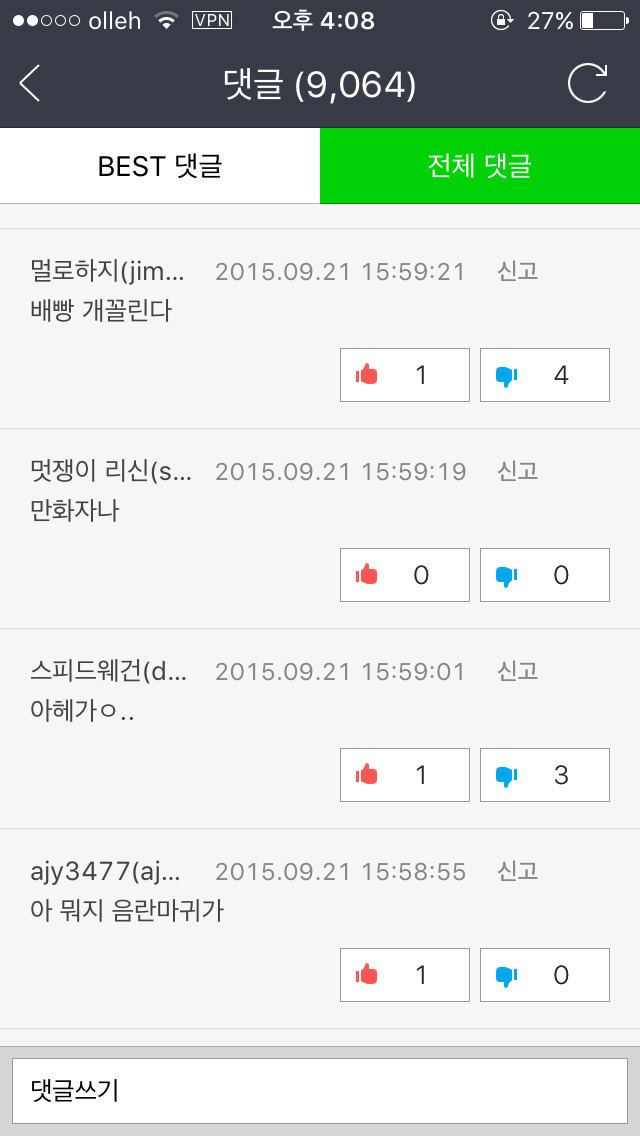This screenshot has height=1136, width=640.
Task: Give a thumbs up to 스피드웨건's comment
Action: click(x=404, y=775)
